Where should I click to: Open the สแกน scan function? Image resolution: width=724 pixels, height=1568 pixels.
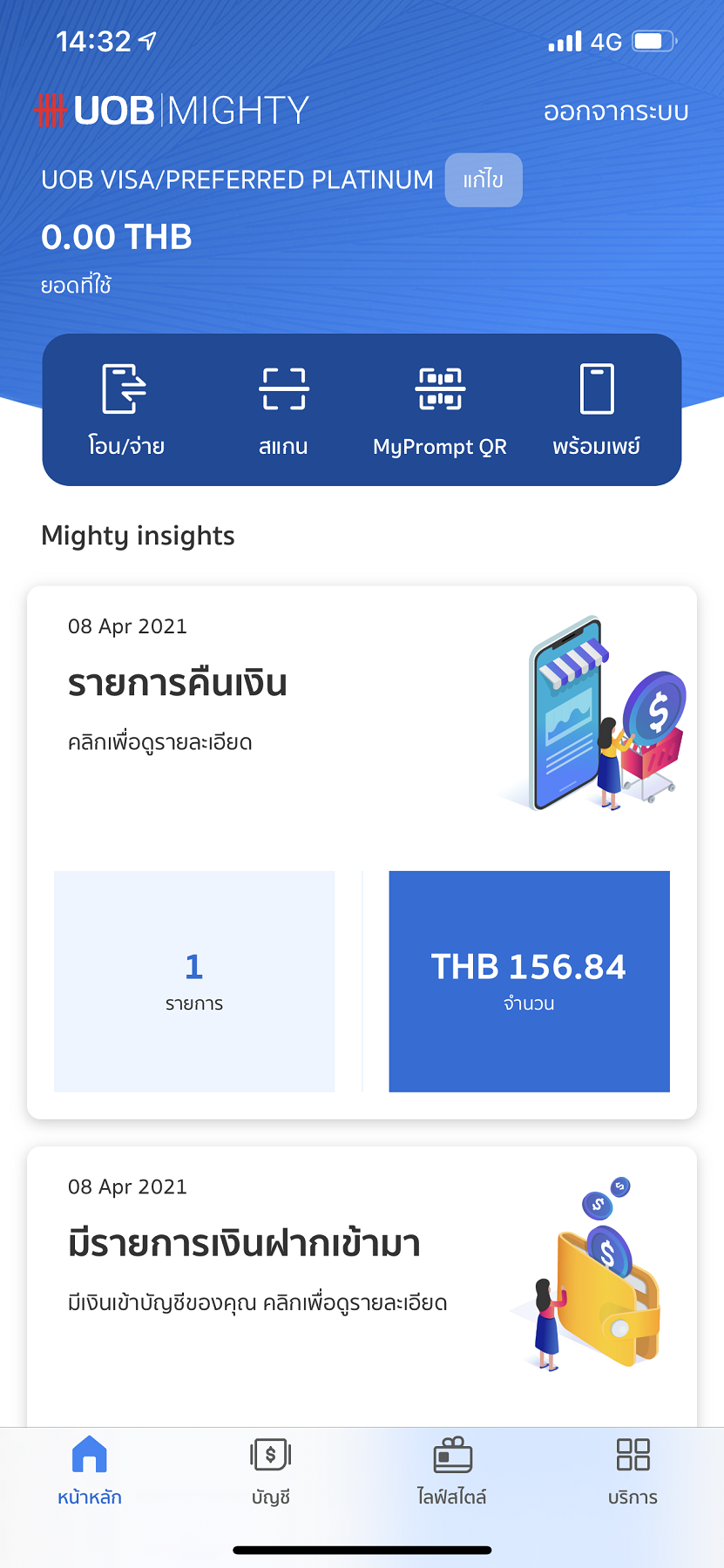(x=283, y=409)
